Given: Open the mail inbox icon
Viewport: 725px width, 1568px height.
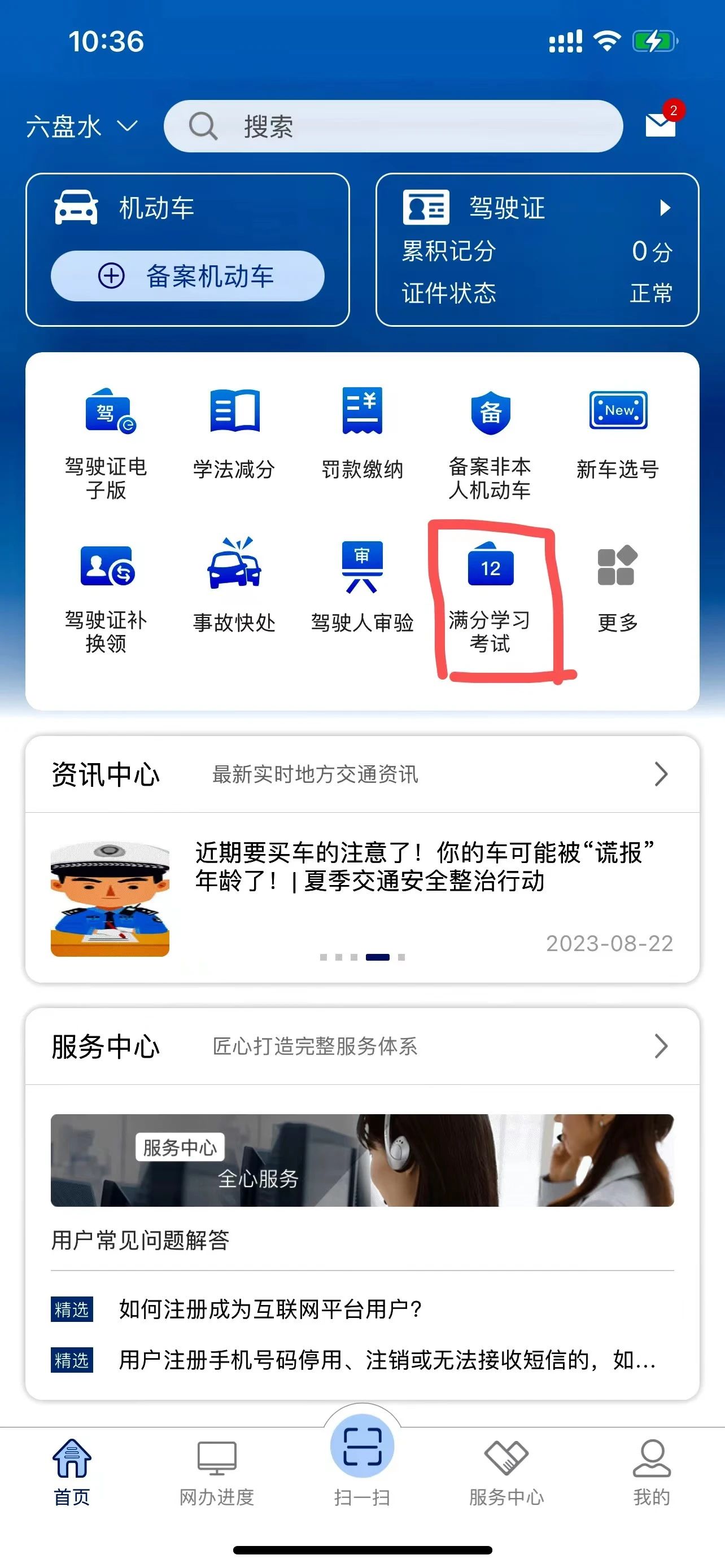Looking at the screenshot, I should 660,125.
